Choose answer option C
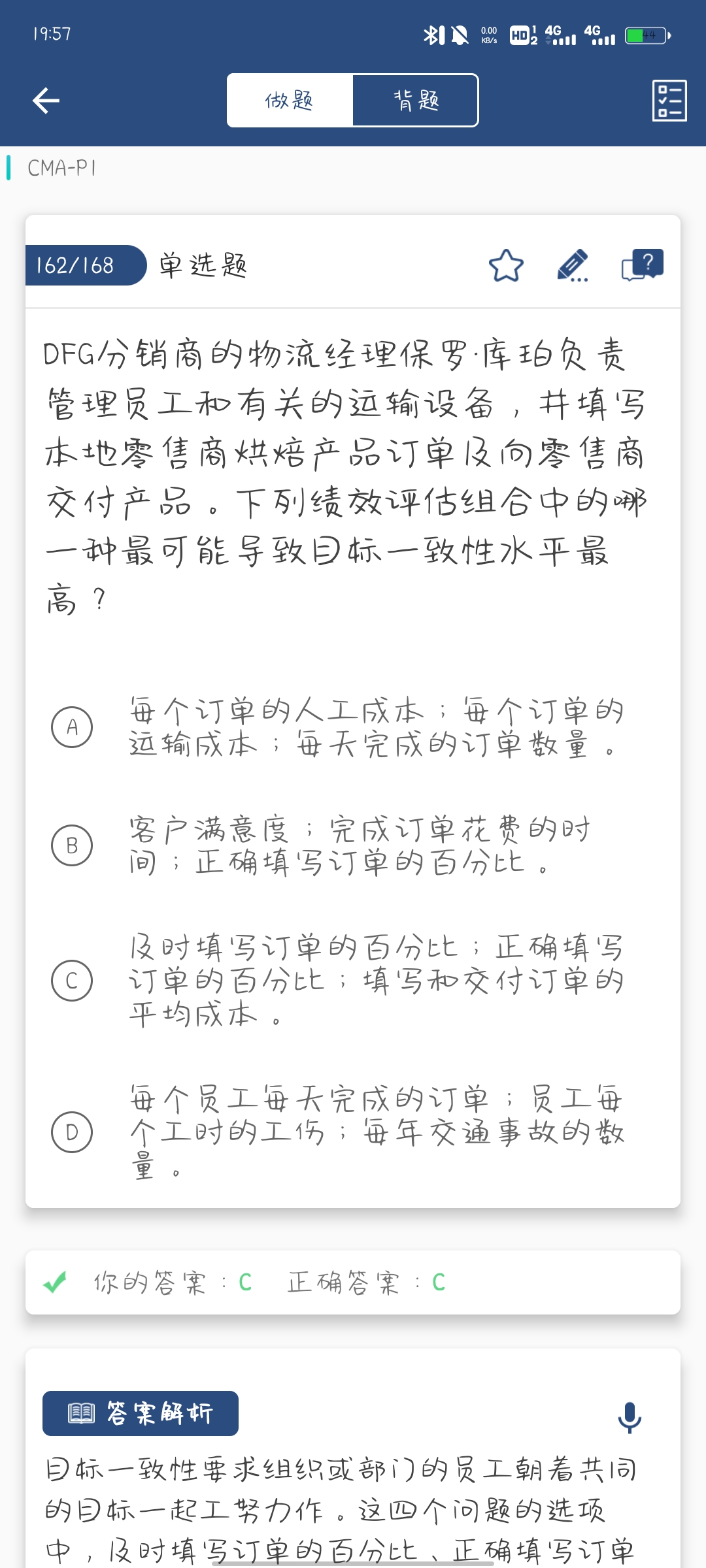The height and width of the screenshot is (1568, 706). click(x=72, y=981)
